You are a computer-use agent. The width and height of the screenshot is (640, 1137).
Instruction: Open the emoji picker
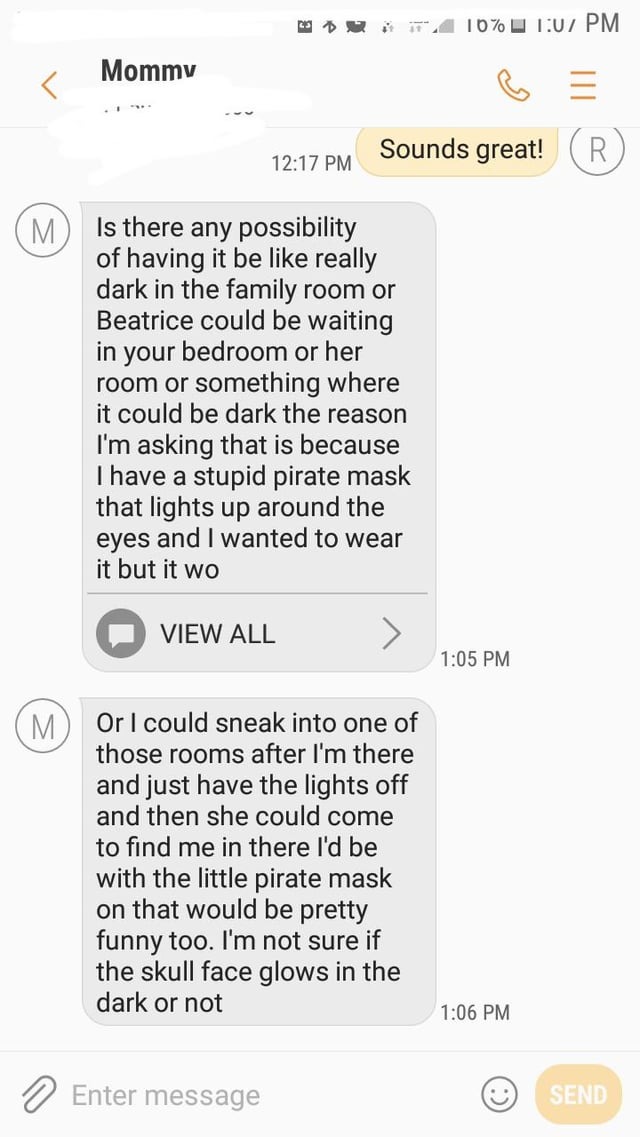[x=499, y=1094]
